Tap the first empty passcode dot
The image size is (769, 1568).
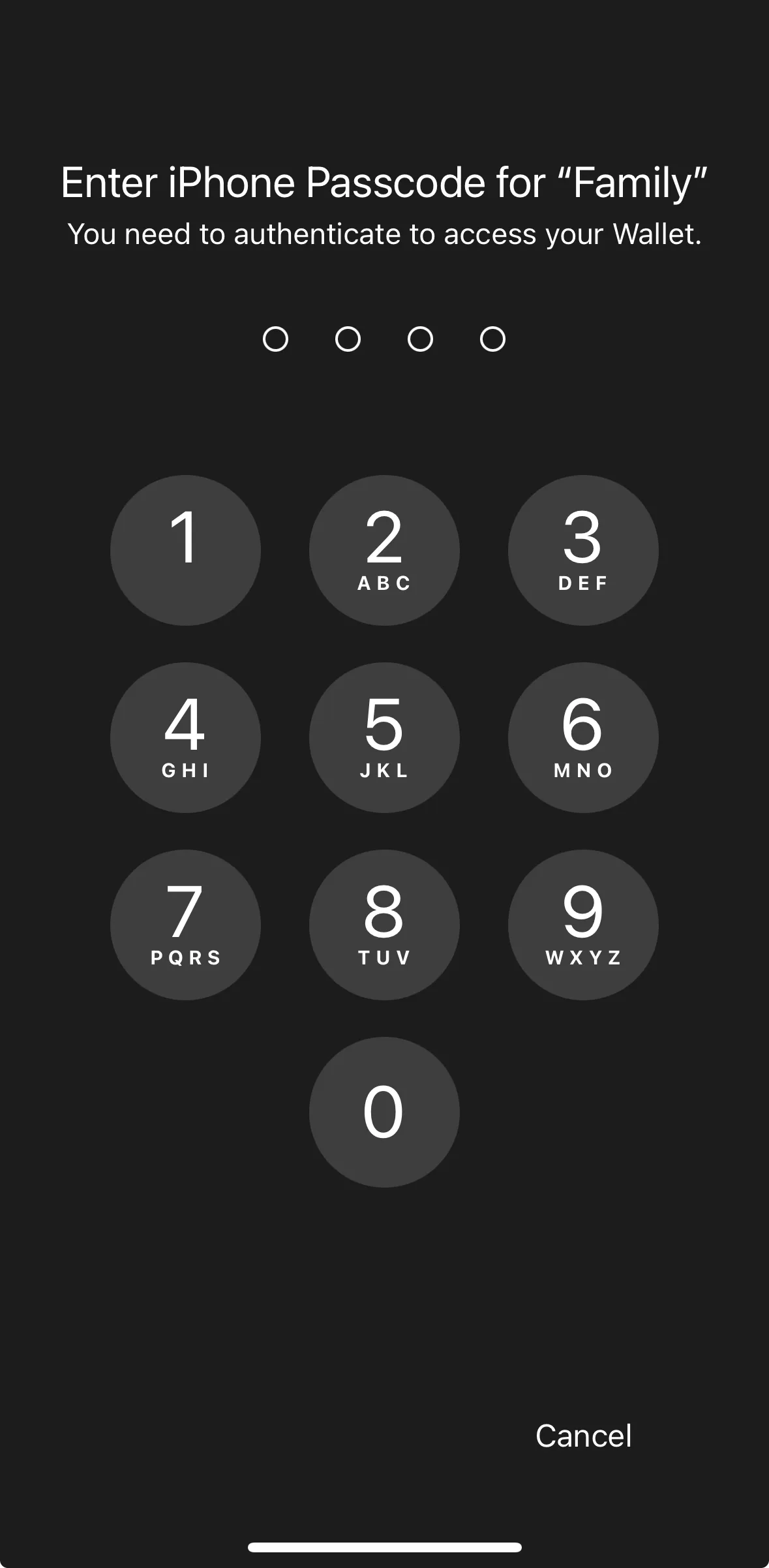coord(276,339)
